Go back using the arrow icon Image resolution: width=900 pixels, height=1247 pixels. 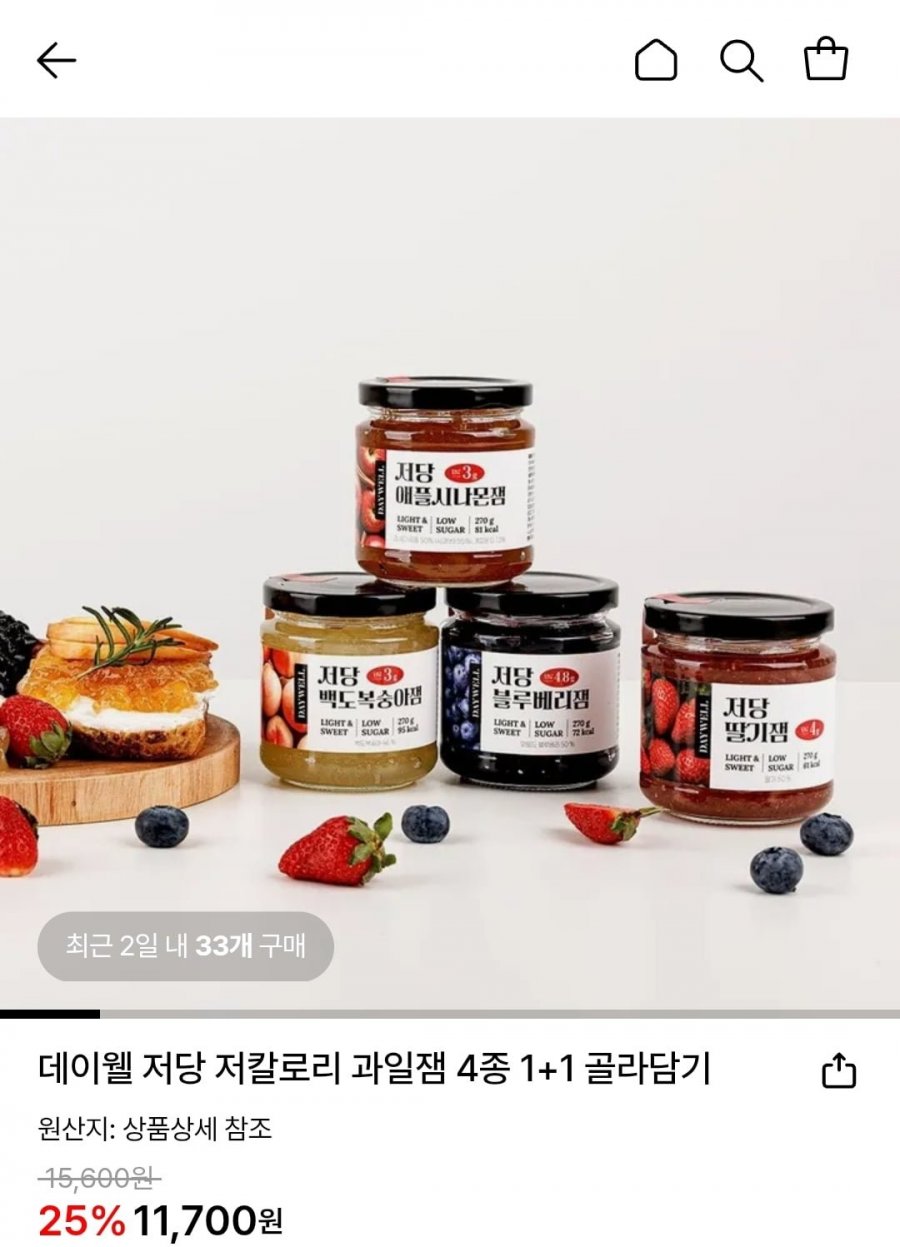coord(56,61)
